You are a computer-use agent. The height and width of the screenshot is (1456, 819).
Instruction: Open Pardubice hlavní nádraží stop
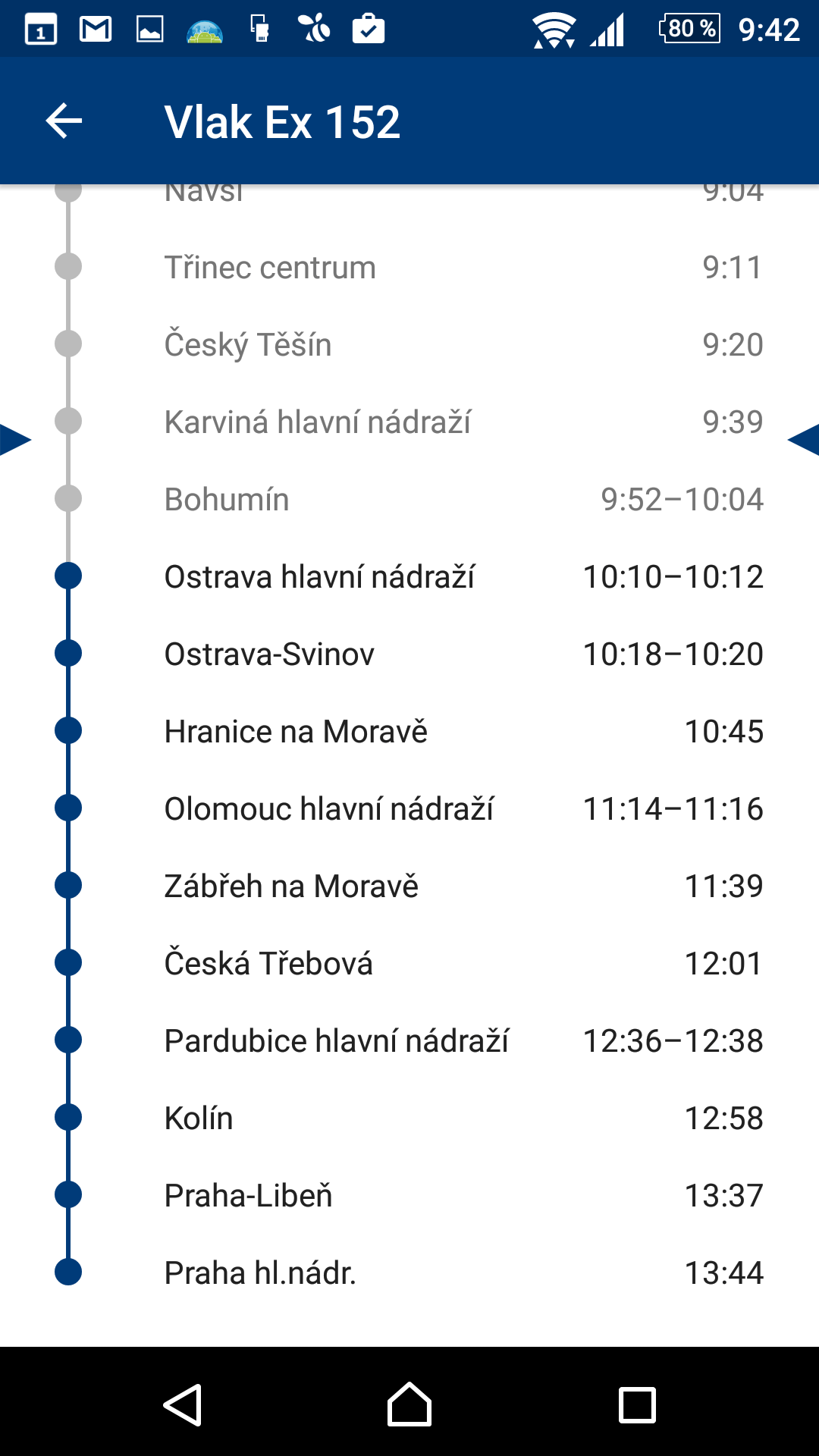(x=409, y=1040)
